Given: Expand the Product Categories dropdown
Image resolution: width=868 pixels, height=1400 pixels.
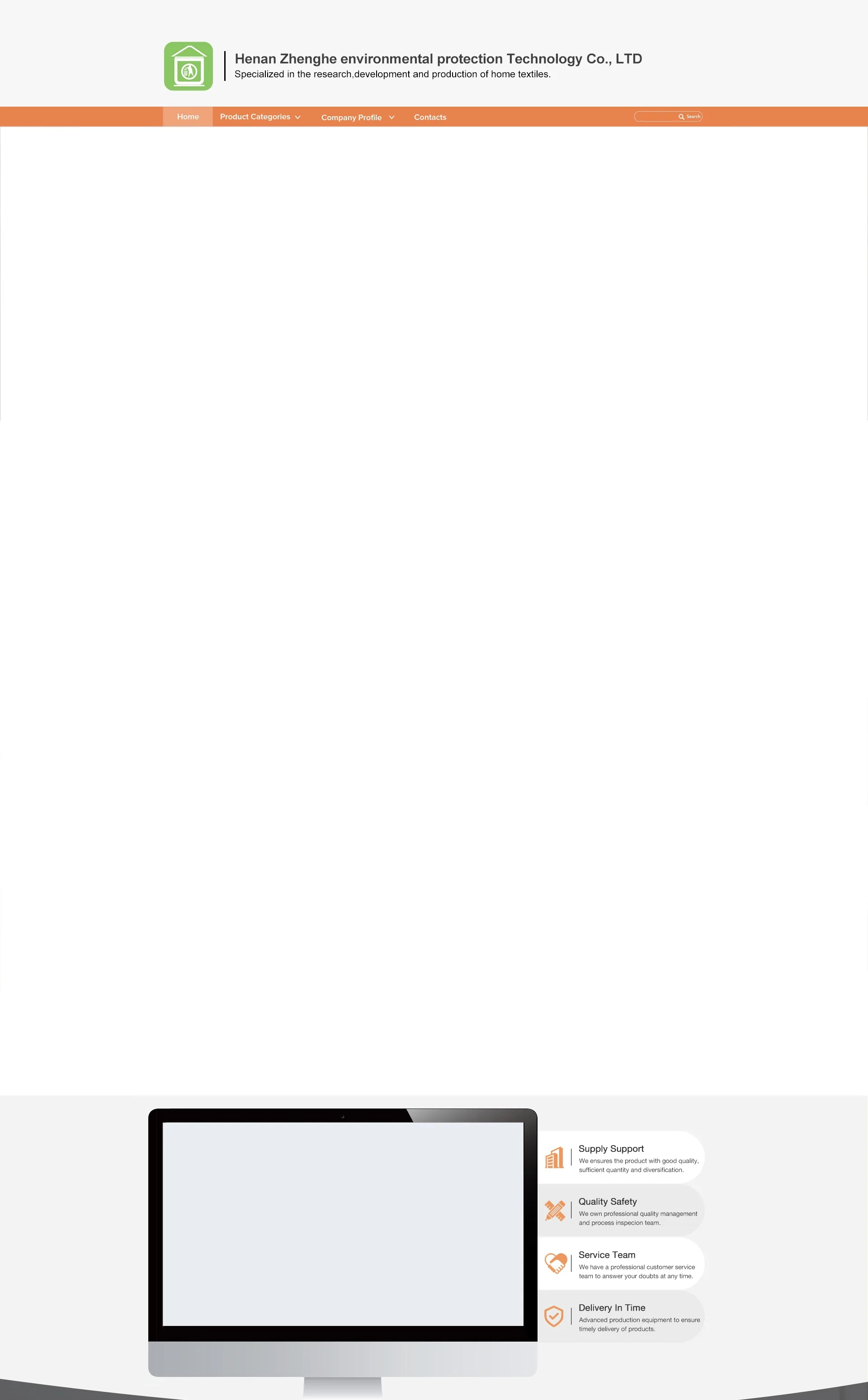Looking at the screenshot, I should [x=260, y=117].
